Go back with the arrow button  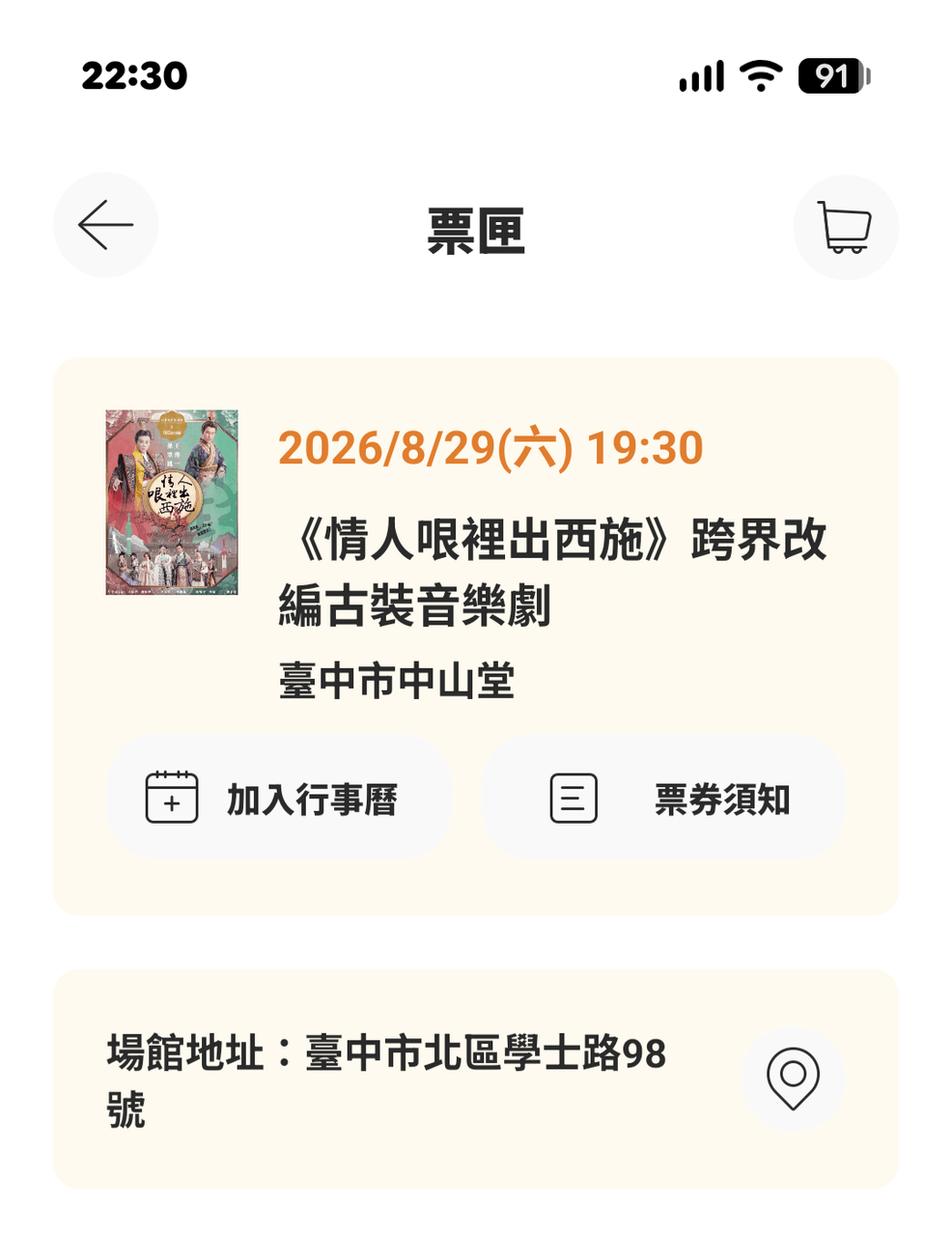click(x=105, y=226)
